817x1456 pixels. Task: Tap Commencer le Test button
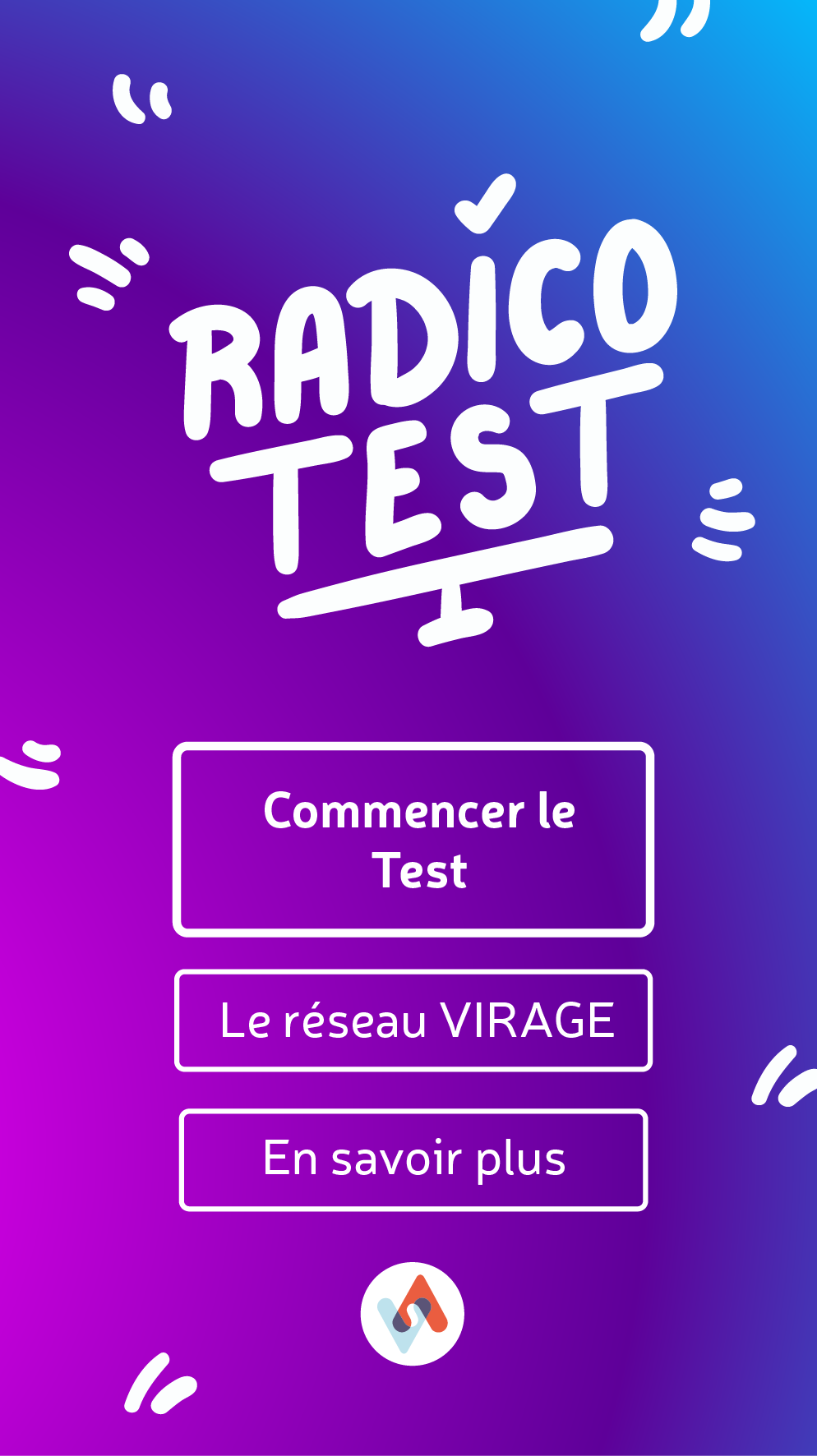413,840
